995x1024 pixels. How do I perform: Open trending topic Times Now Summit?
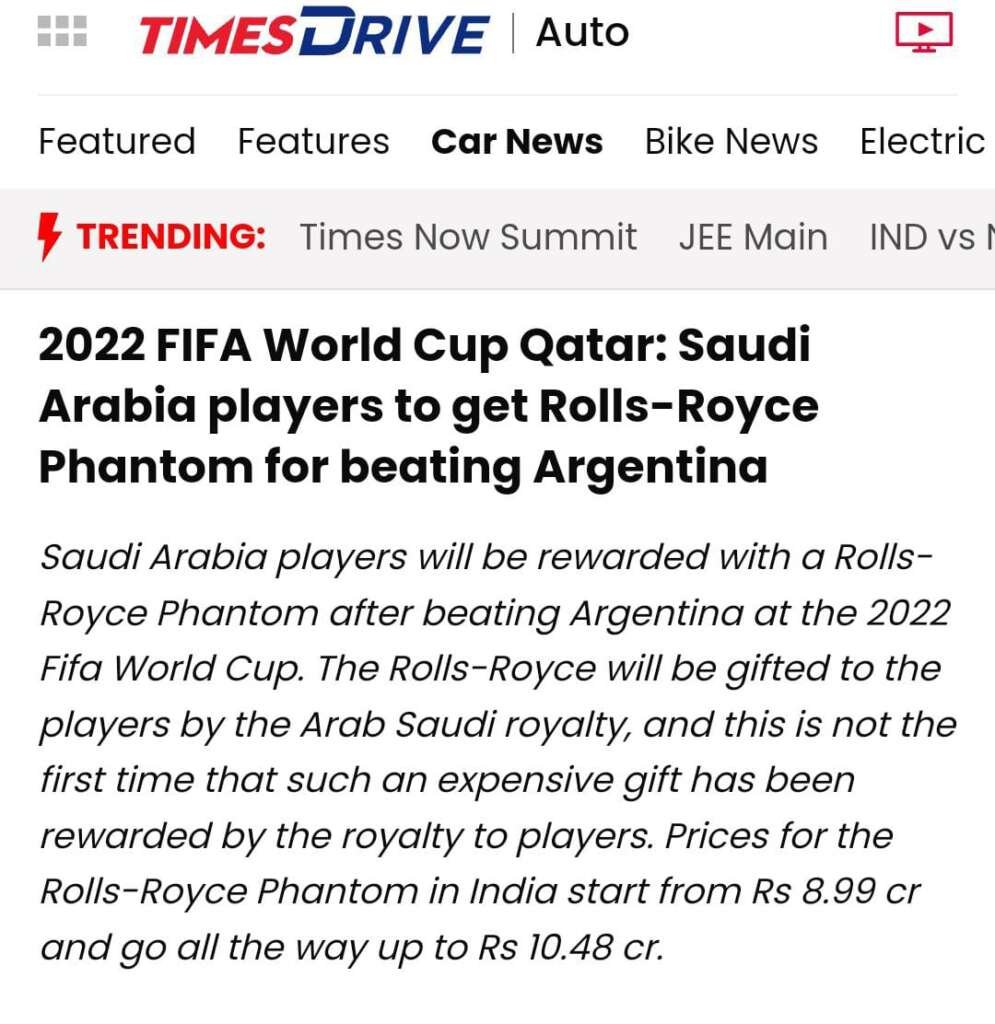point(468,237)
